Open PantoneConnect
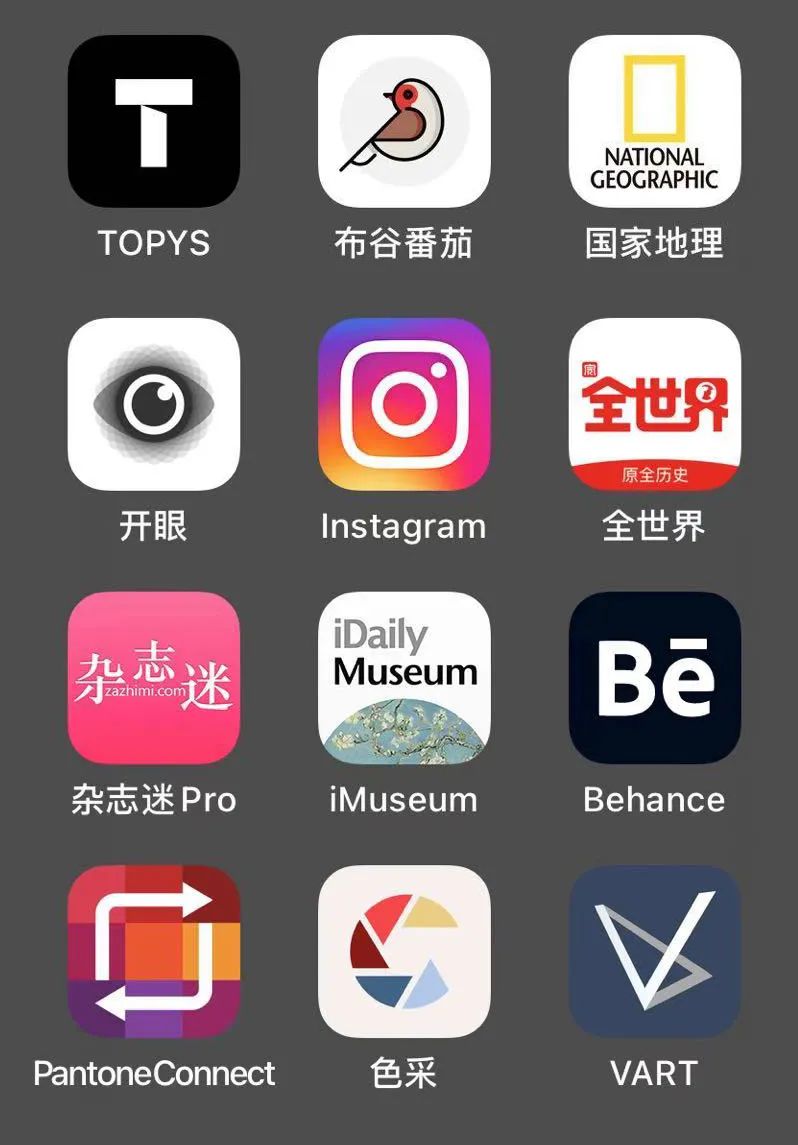The height and width of the screenshot is (1145, 798). [154, 951]
